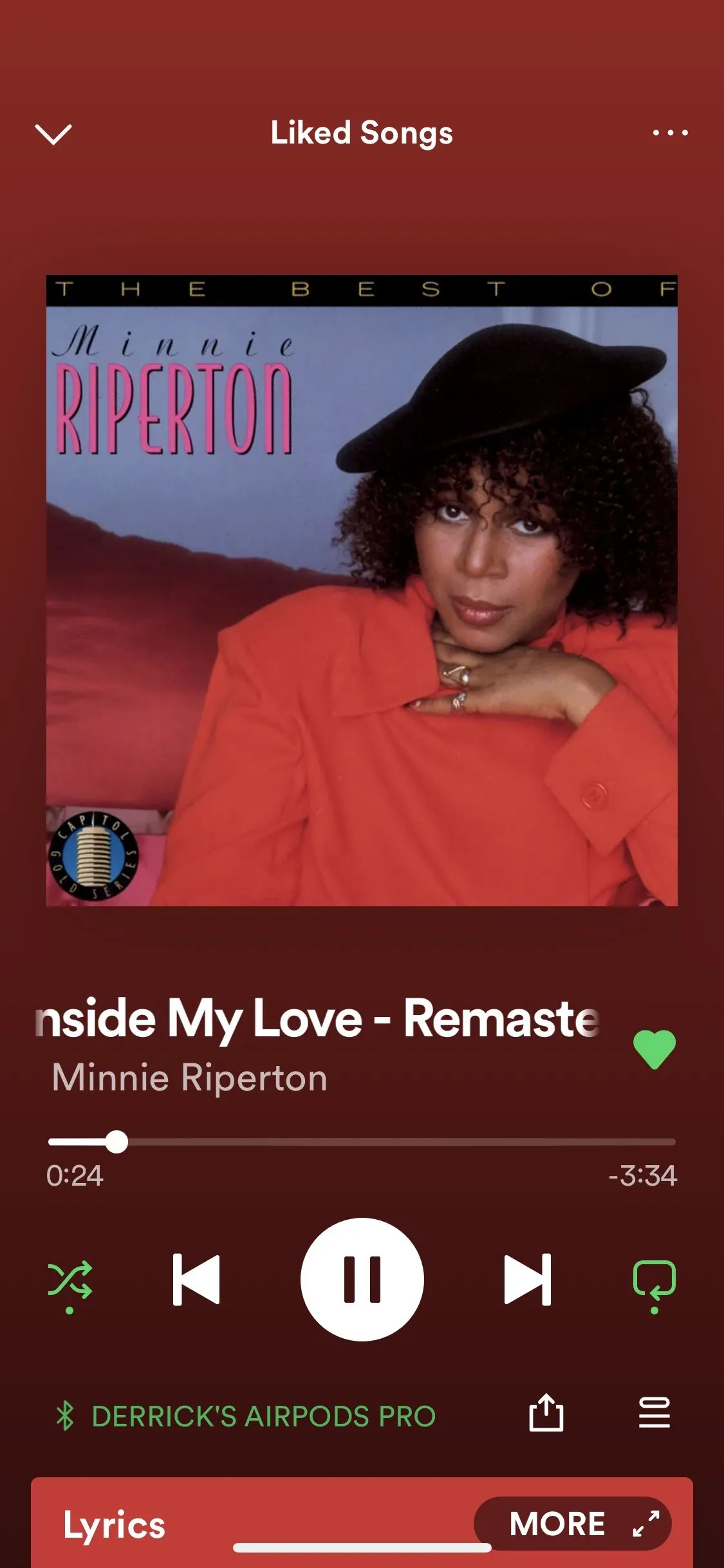Unlike the song with the green heart

(x=654, y=1049)
